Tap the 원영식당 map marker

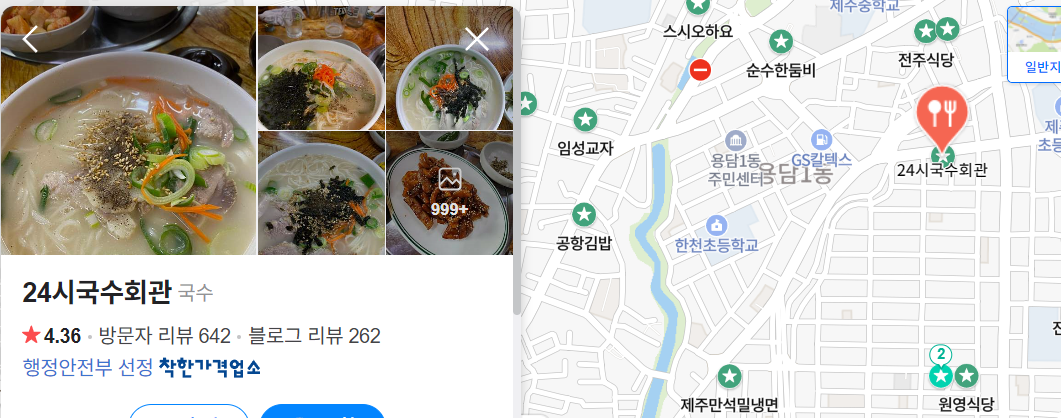click(x=965, y=377)
